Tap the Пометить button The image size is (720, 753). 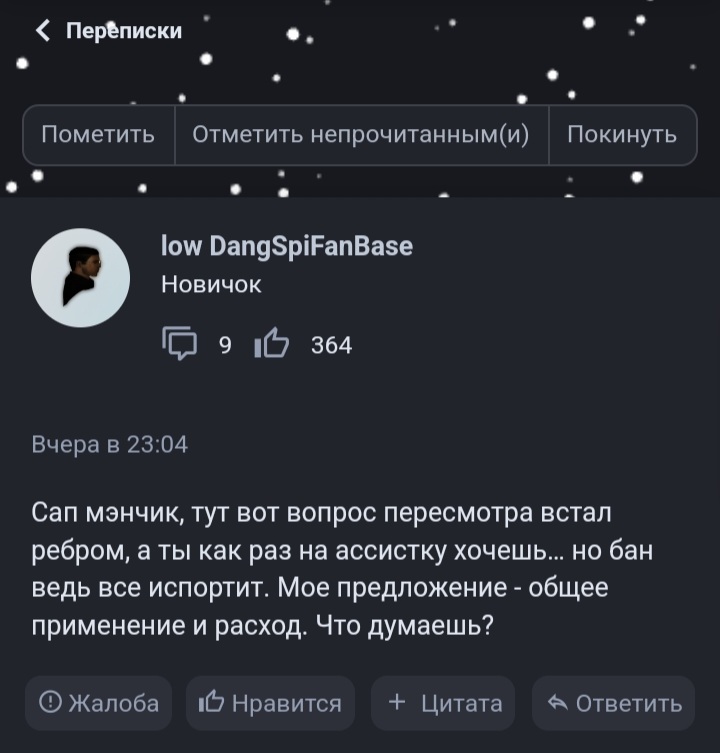tap(98, 134)
